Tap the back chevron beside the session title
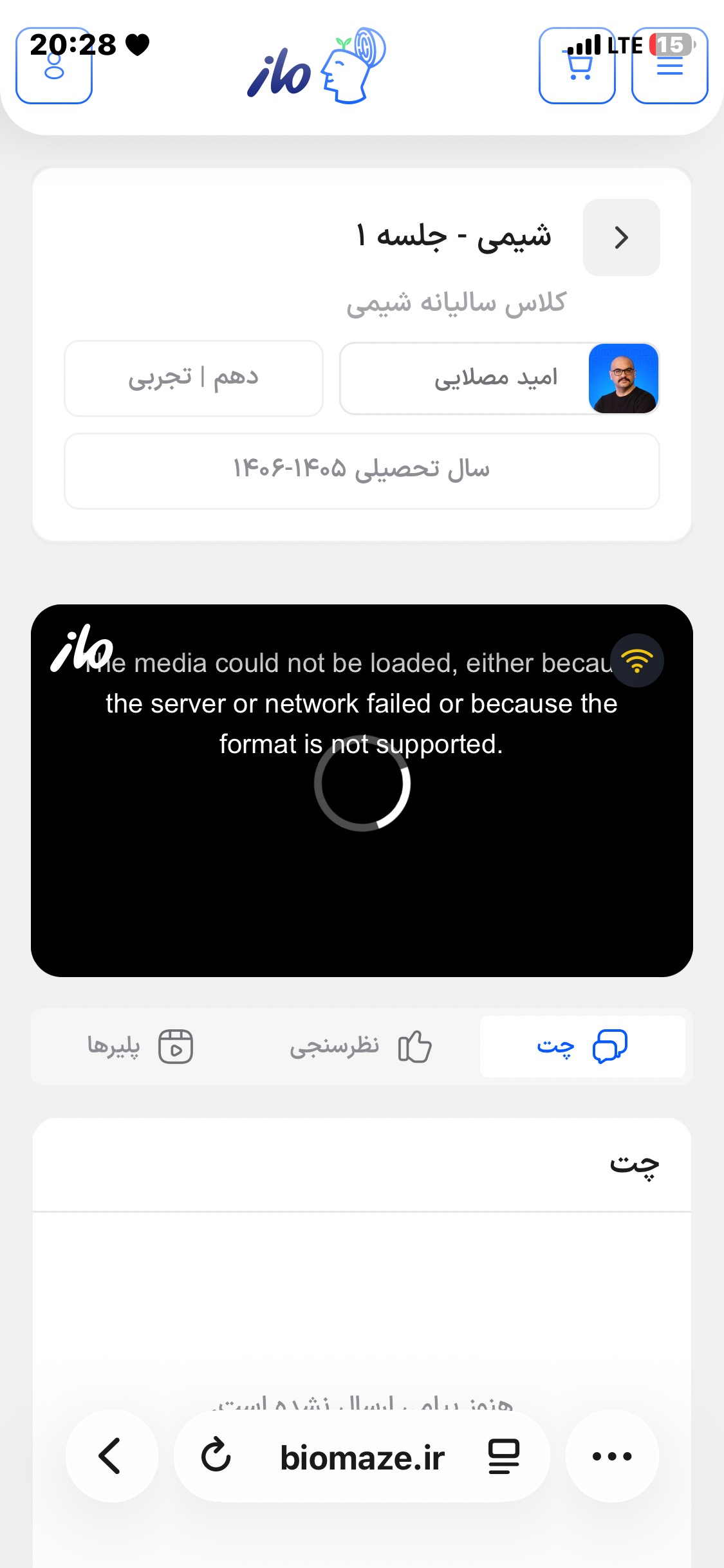The width and height of the screenshot is (724, 1568). click(621, 238)
